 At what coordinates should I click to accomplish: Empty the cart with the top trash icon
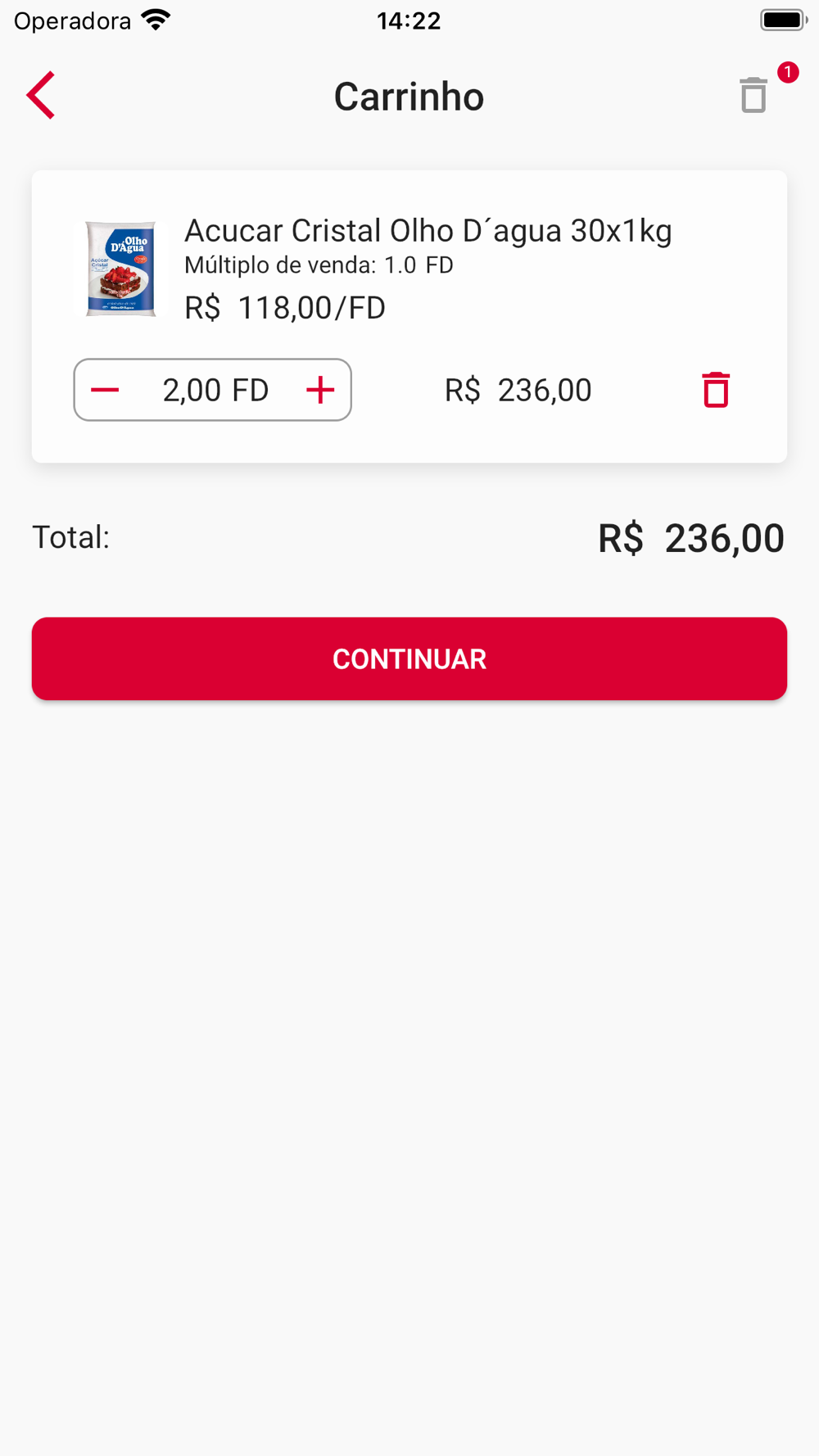(x=753, y=95)
